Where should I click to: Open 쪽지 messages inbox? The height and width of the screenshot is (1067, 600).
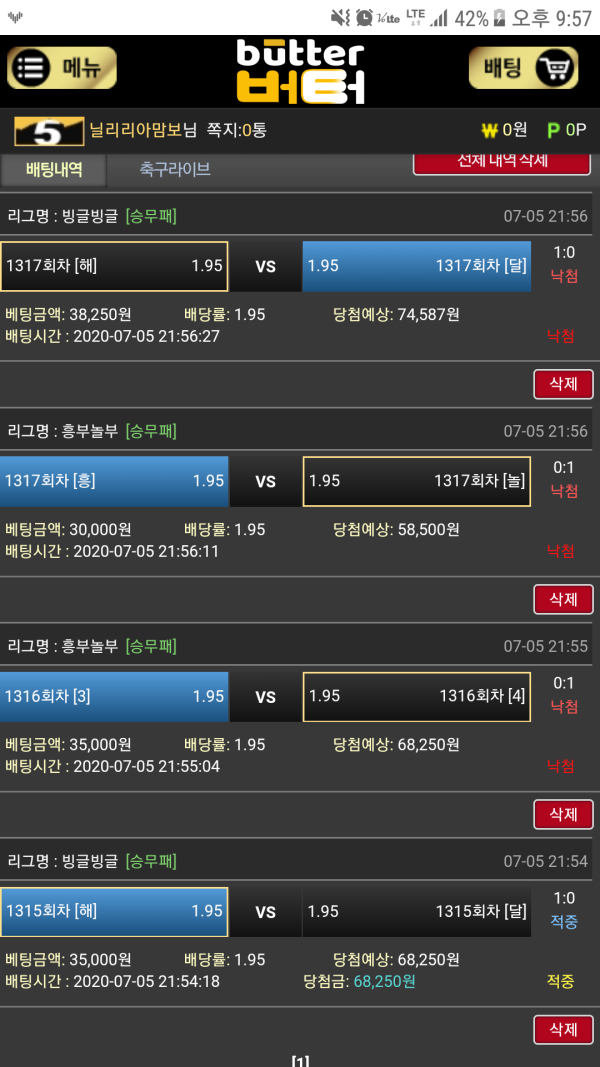pyautogui.click(x=236, y=130)
